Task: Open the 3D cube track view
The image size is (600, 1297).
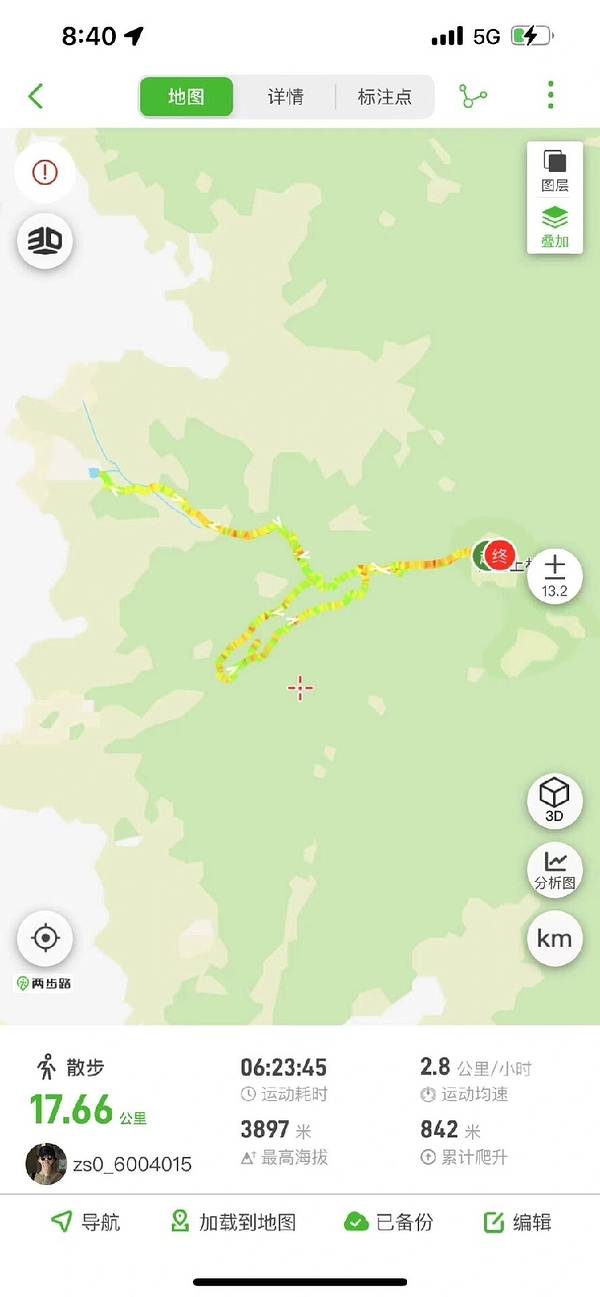Action: click(554, 800)
